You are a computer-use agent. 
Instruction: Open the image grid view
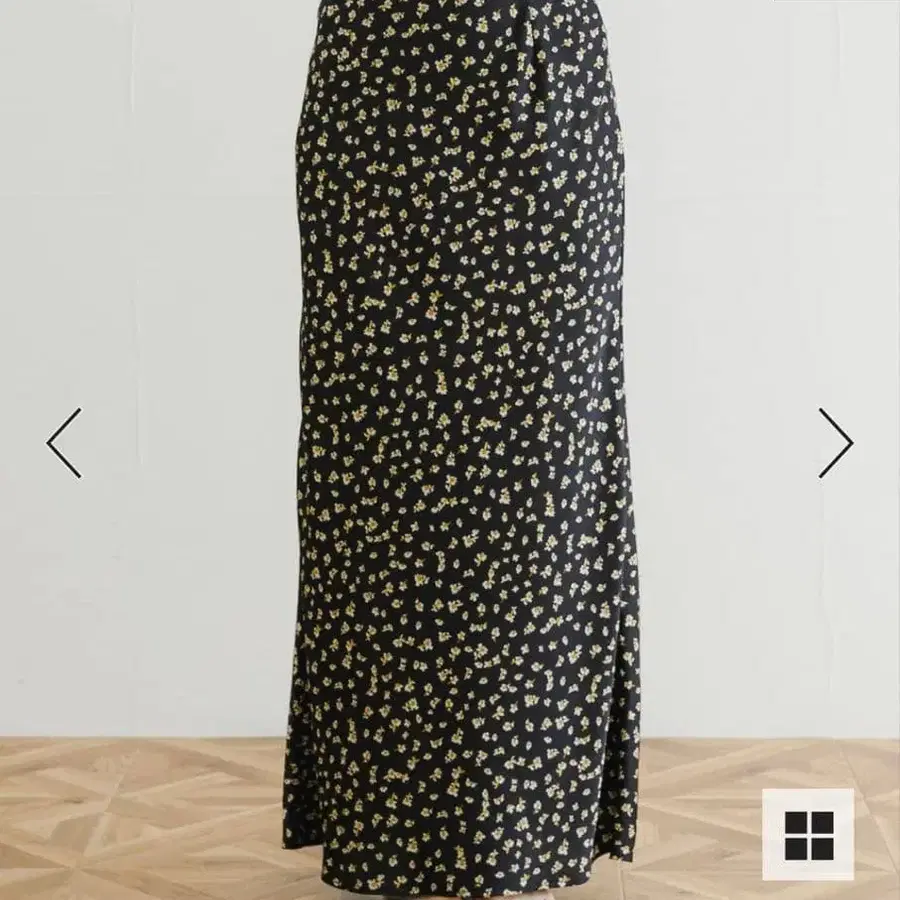pyautogui.click(x=808, y=835)
